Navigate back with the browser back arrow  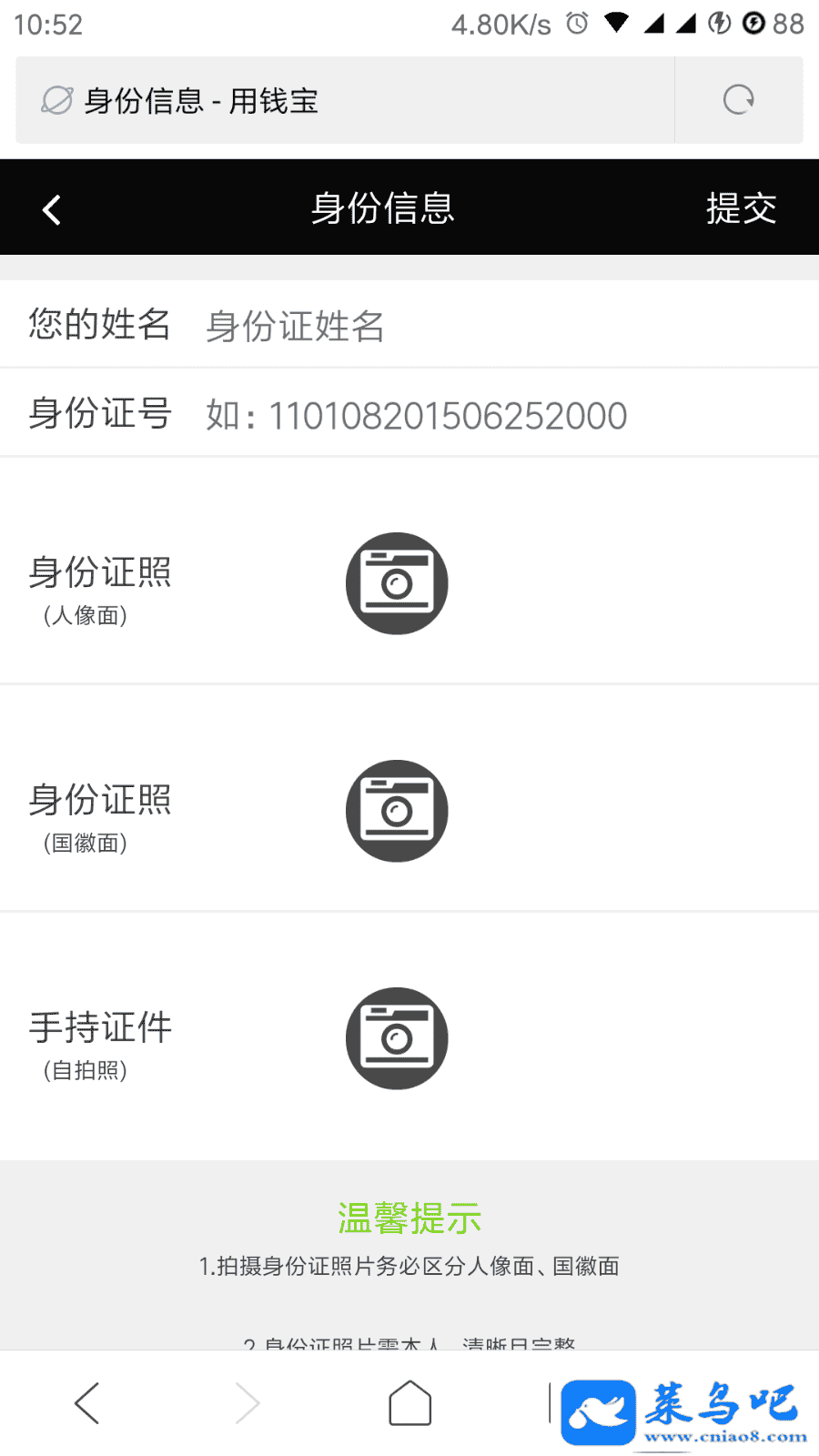coord(87,1402)
